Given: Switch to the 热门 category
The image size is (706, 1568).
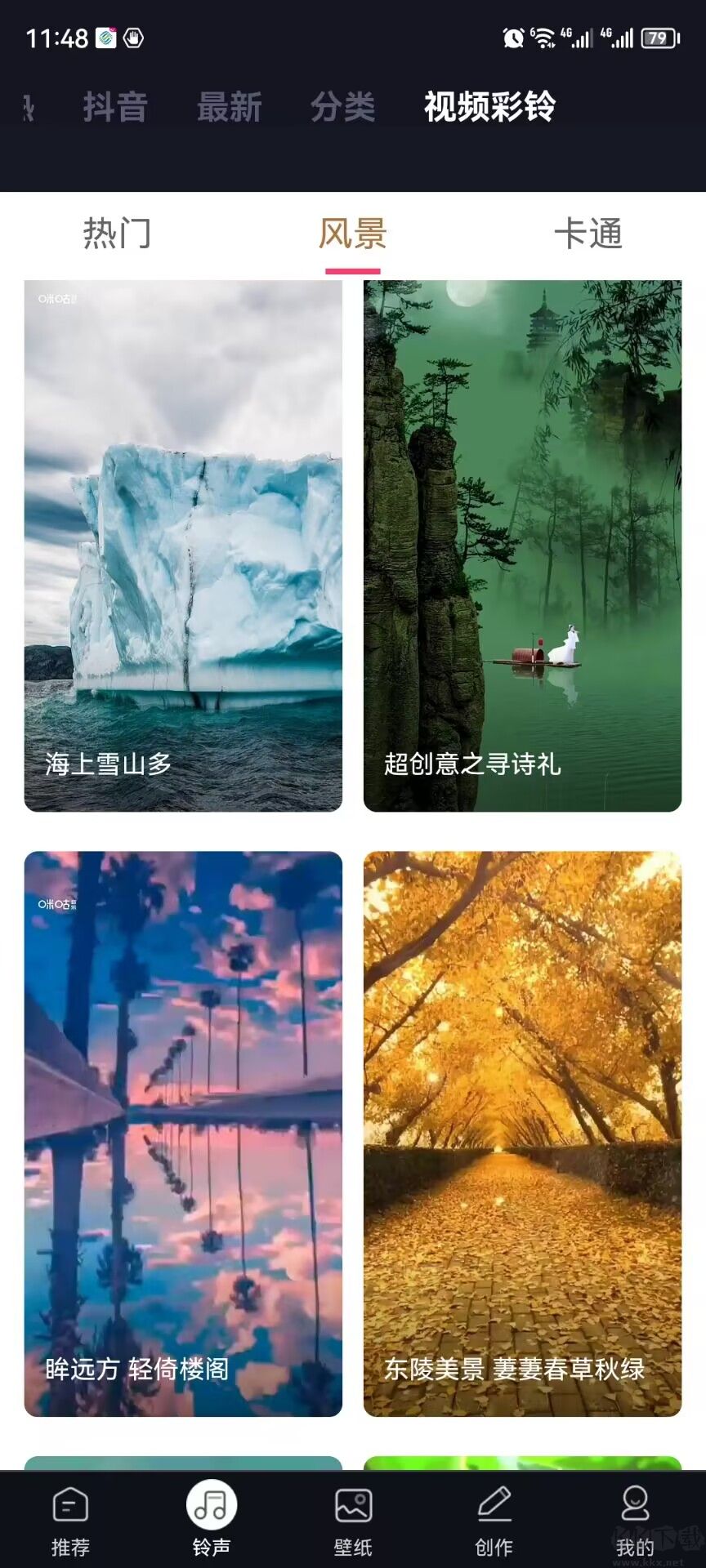Looking at the screenshot, I should point(118,234).
